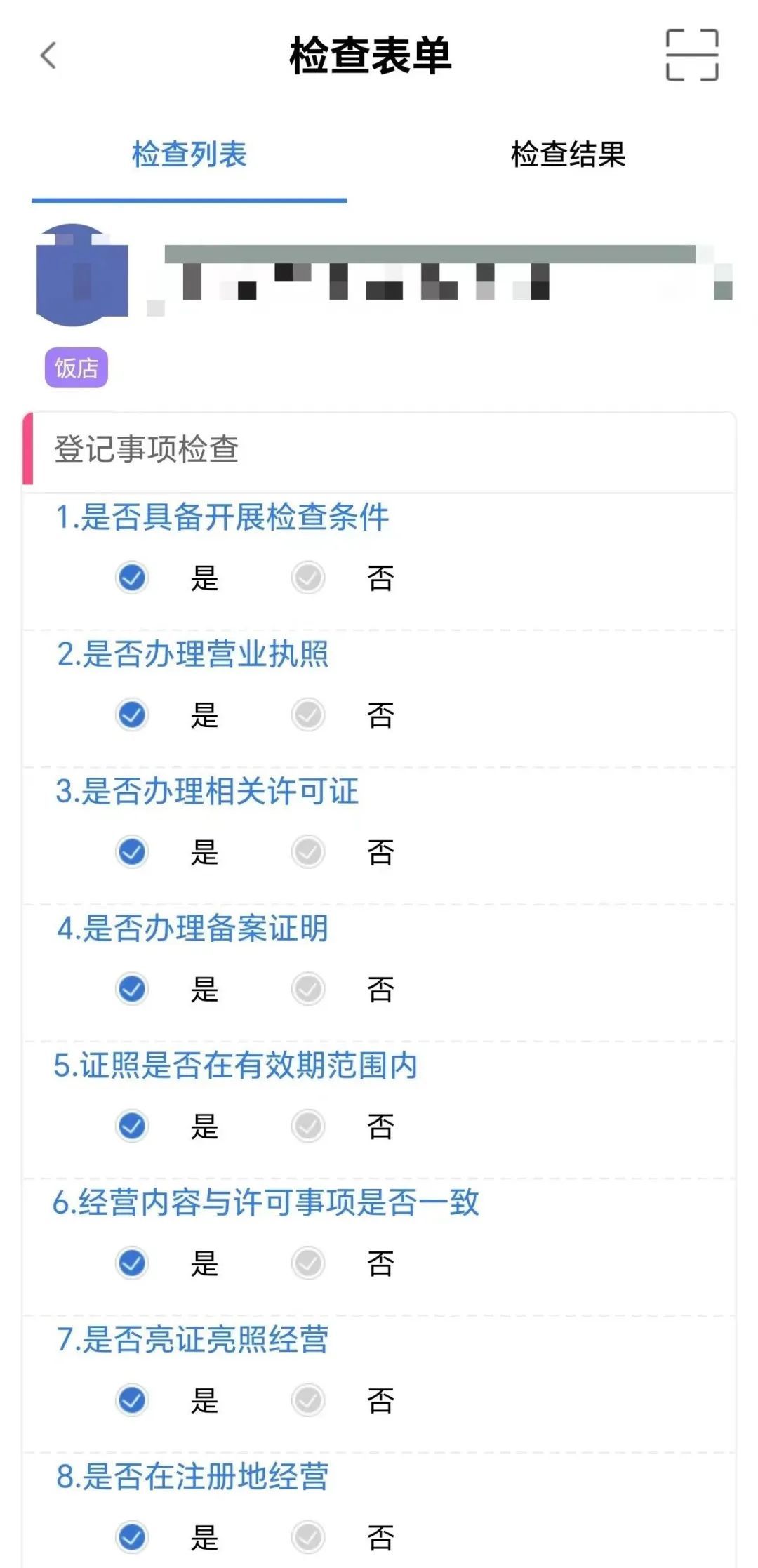758x1568 pixels.
Task: Select the 检查列表 tab
Action: [x=189, y=154]
